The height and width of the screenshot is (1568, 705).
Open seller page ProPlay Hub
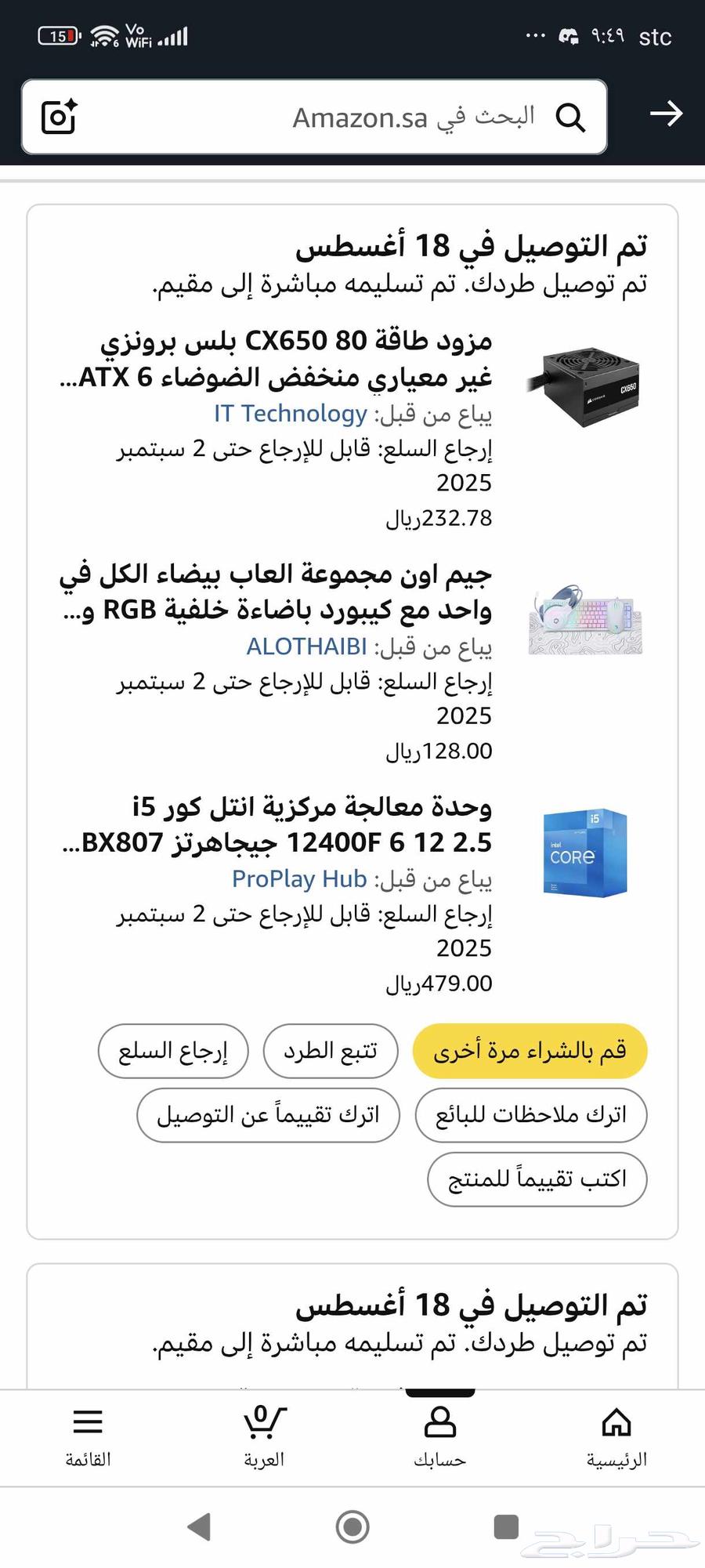(x=299, y=878)
